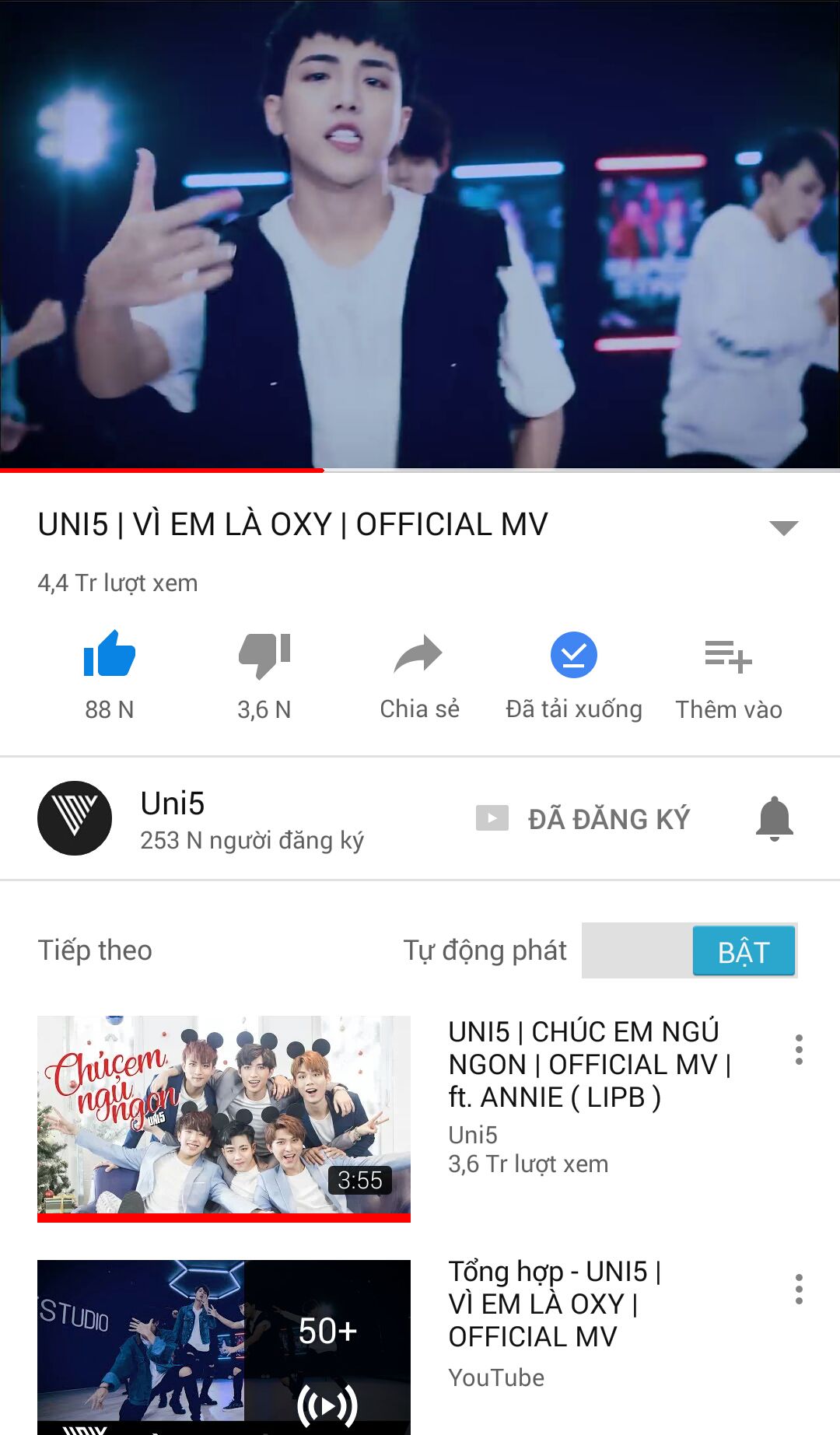Play the CHÚC EM NGỦ NGON video

224,1118
